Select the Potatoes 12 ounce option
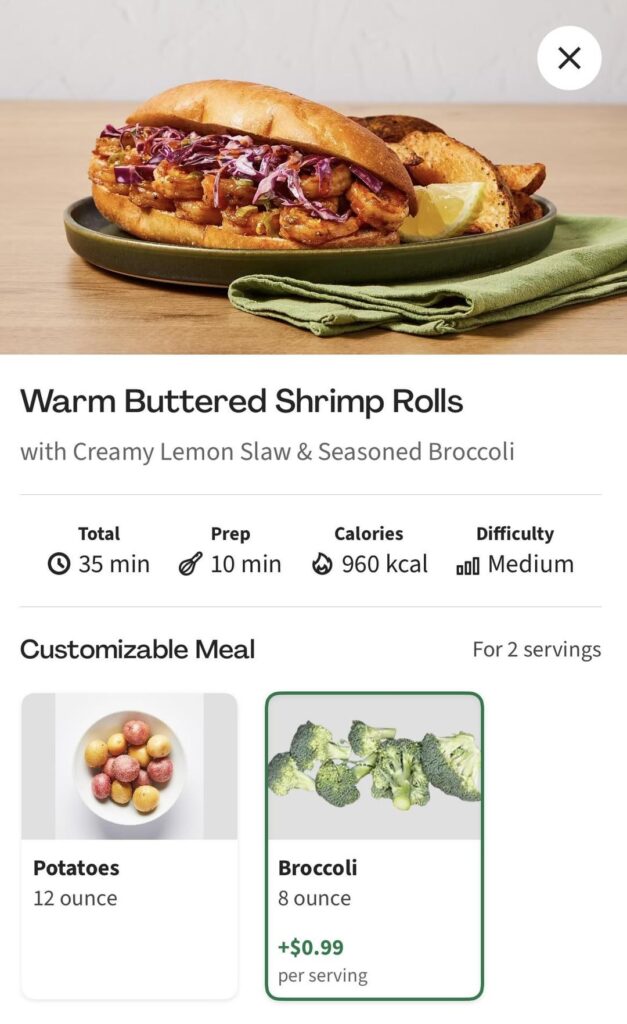 (130, 845)
